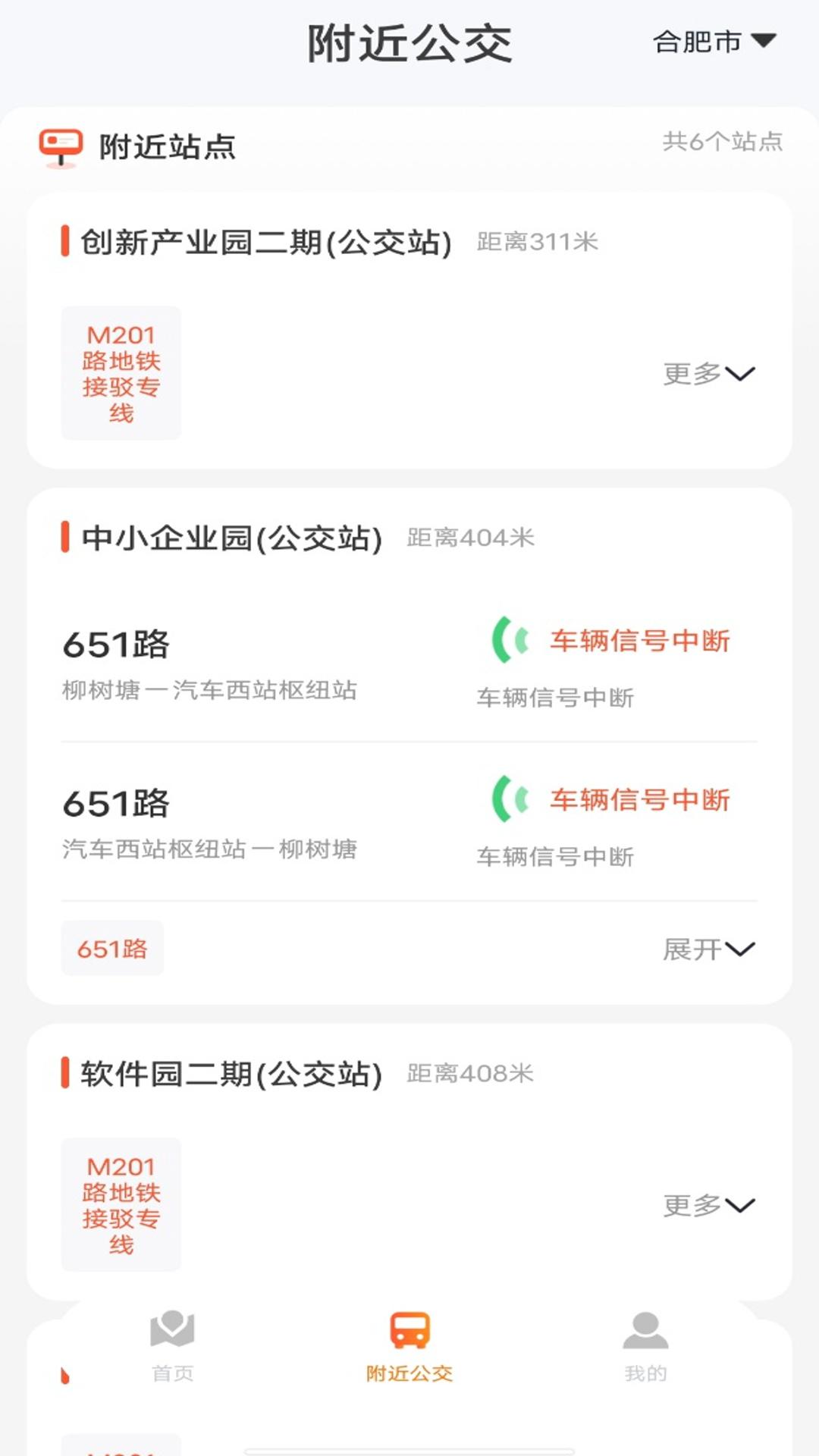Switch to the 首页 tab
The image size is (819, 1456).
173,1346
